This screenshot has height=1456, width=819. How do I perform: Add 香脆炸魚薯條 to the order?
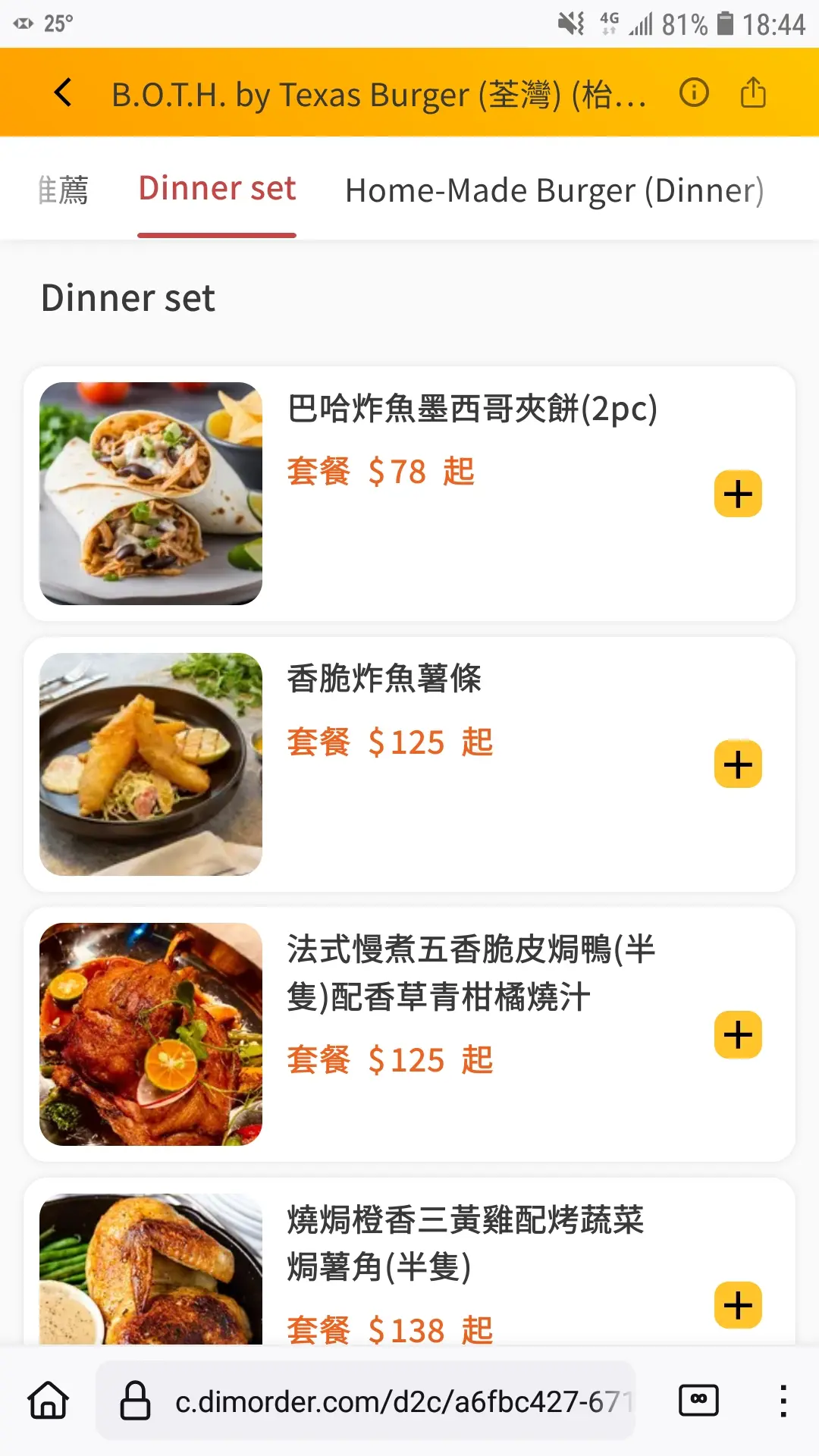738,764
